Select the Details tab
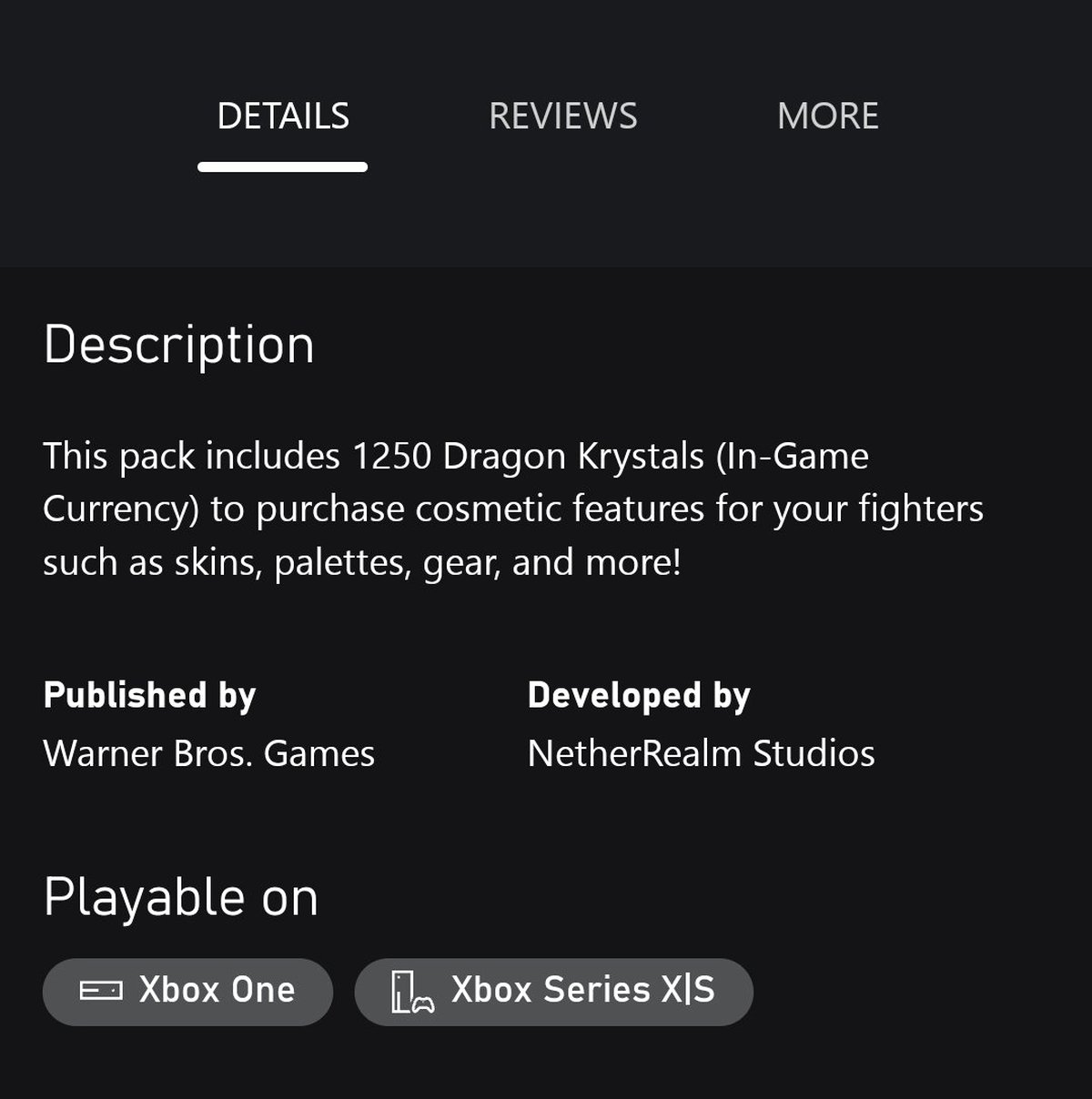Screen dimensions: 1092x1099 pos(283,116)
